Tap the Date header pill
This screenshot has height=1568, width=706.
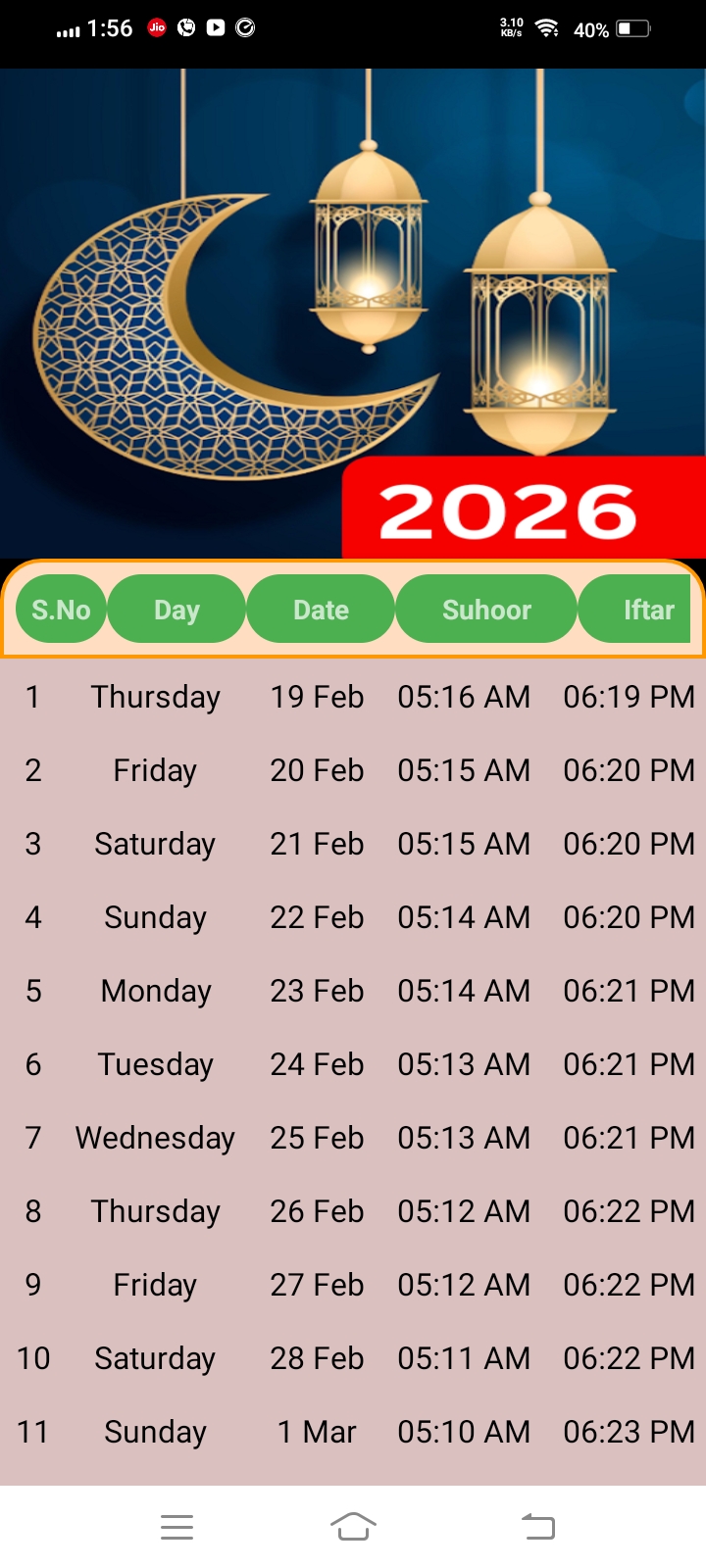pyautogui.click(x=321, y=610)
